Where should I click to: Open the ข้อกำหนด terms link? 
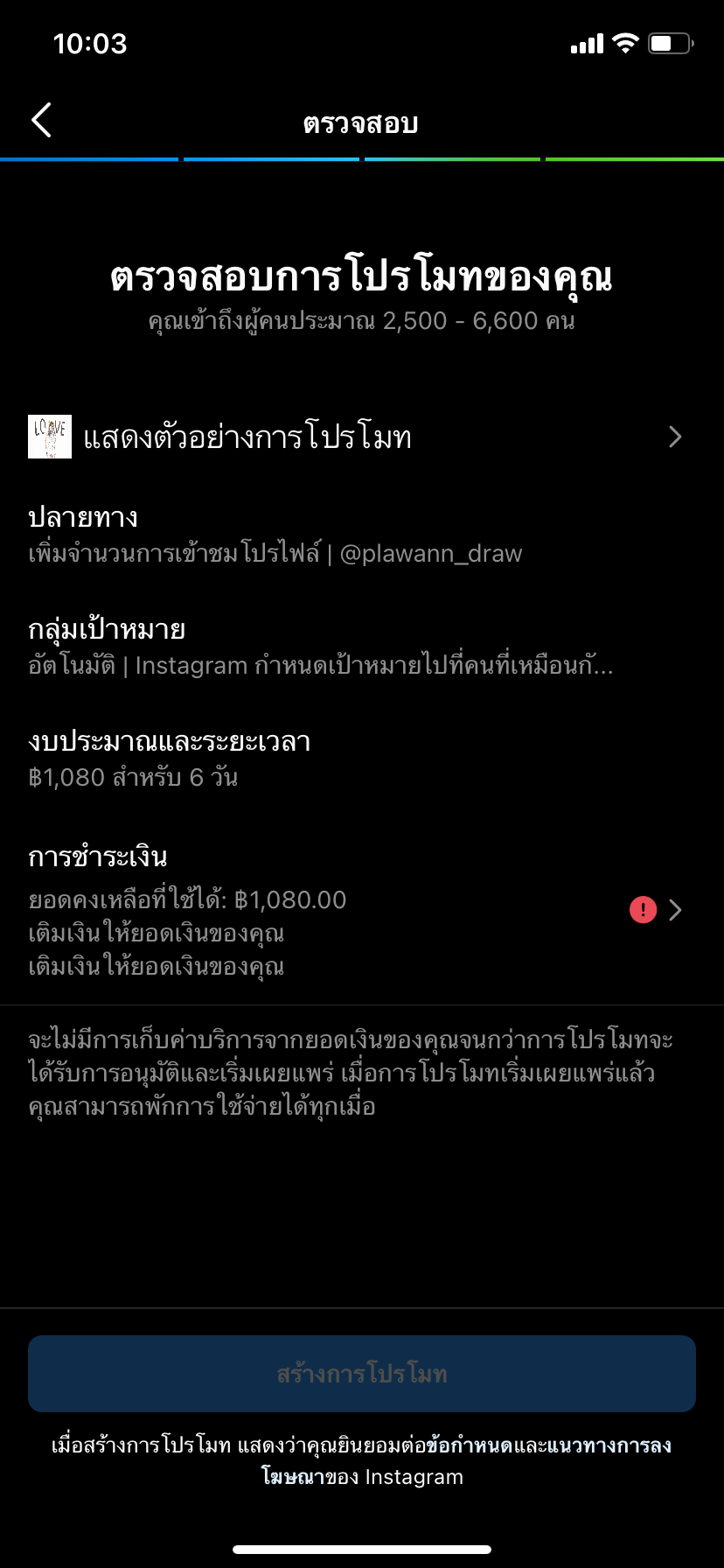tap(470, 1445)
